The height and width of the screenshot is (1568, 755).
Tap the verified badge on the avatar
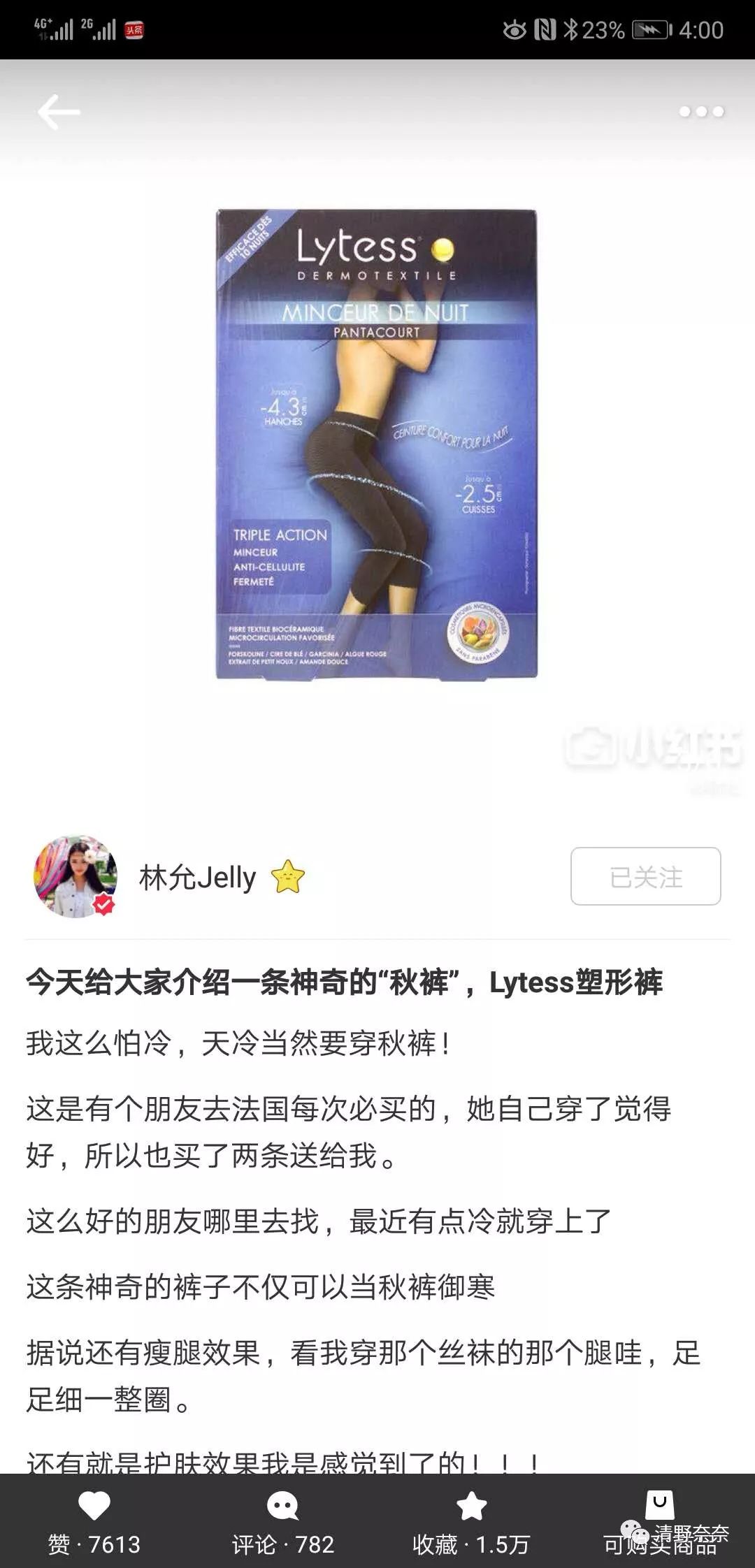click(102, 905)
